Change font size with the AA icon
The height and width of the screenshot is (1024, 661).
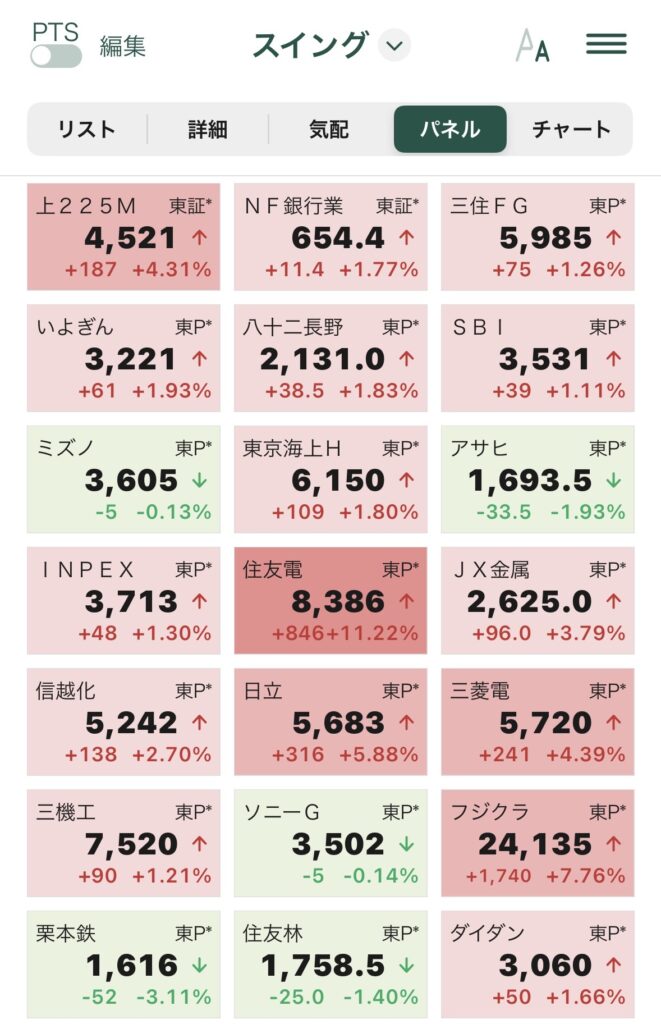coord(533,46)
